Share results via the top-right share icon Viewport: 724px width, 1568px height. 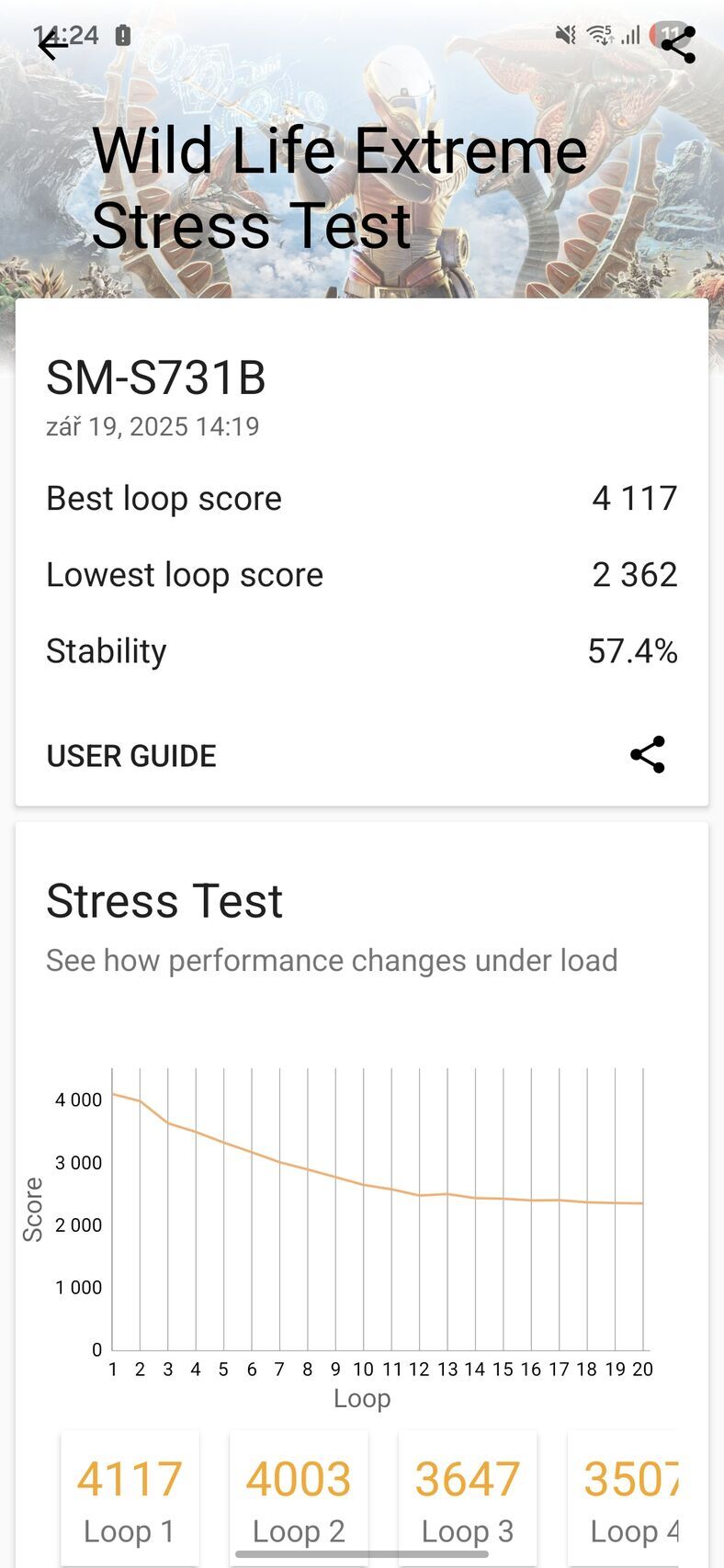click(x=678, y=44)
